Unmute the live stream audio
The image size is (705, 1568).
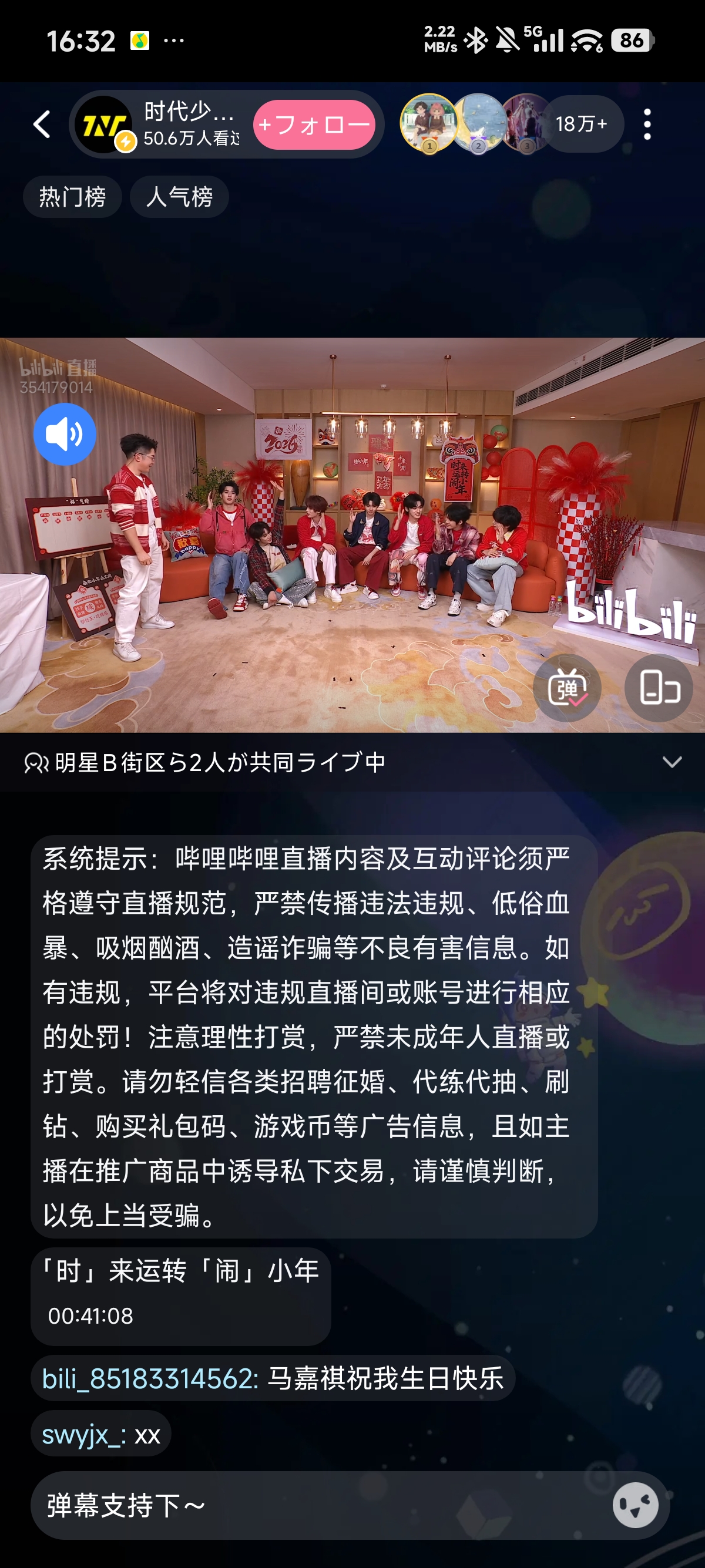65,435
